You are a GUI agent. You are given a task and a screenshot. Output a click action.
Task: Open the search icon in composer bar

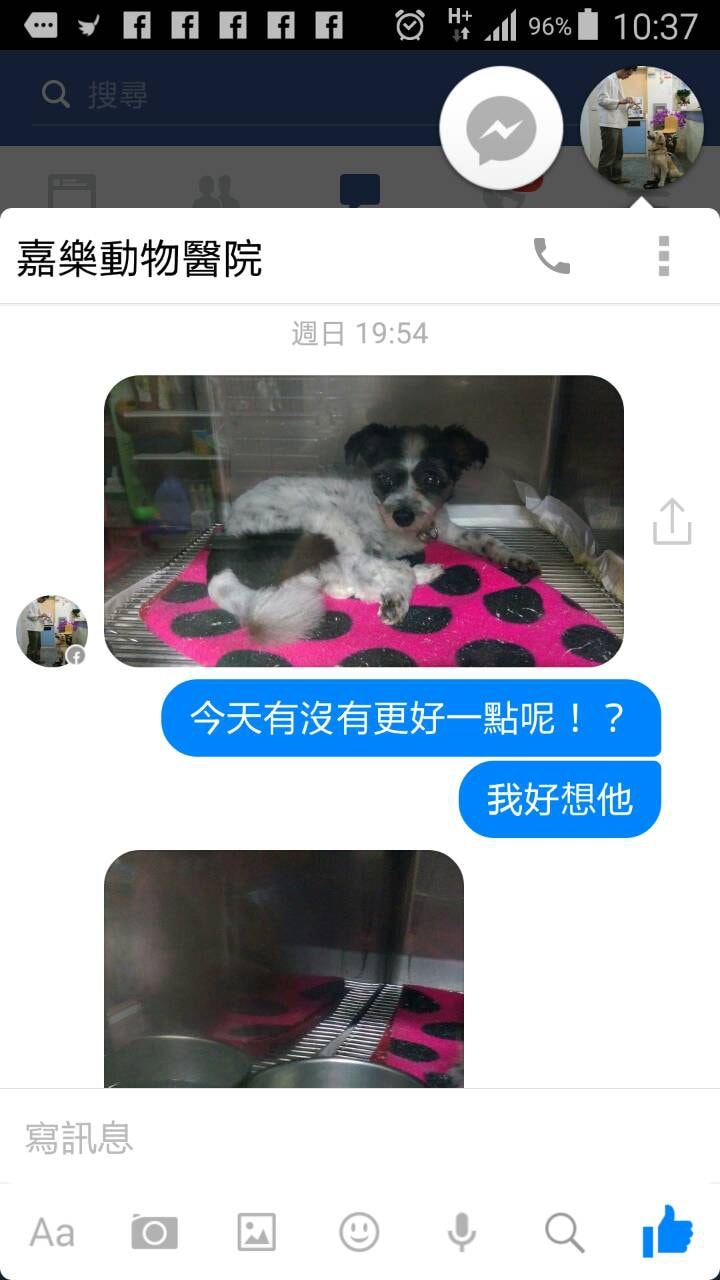point(564,1232)
